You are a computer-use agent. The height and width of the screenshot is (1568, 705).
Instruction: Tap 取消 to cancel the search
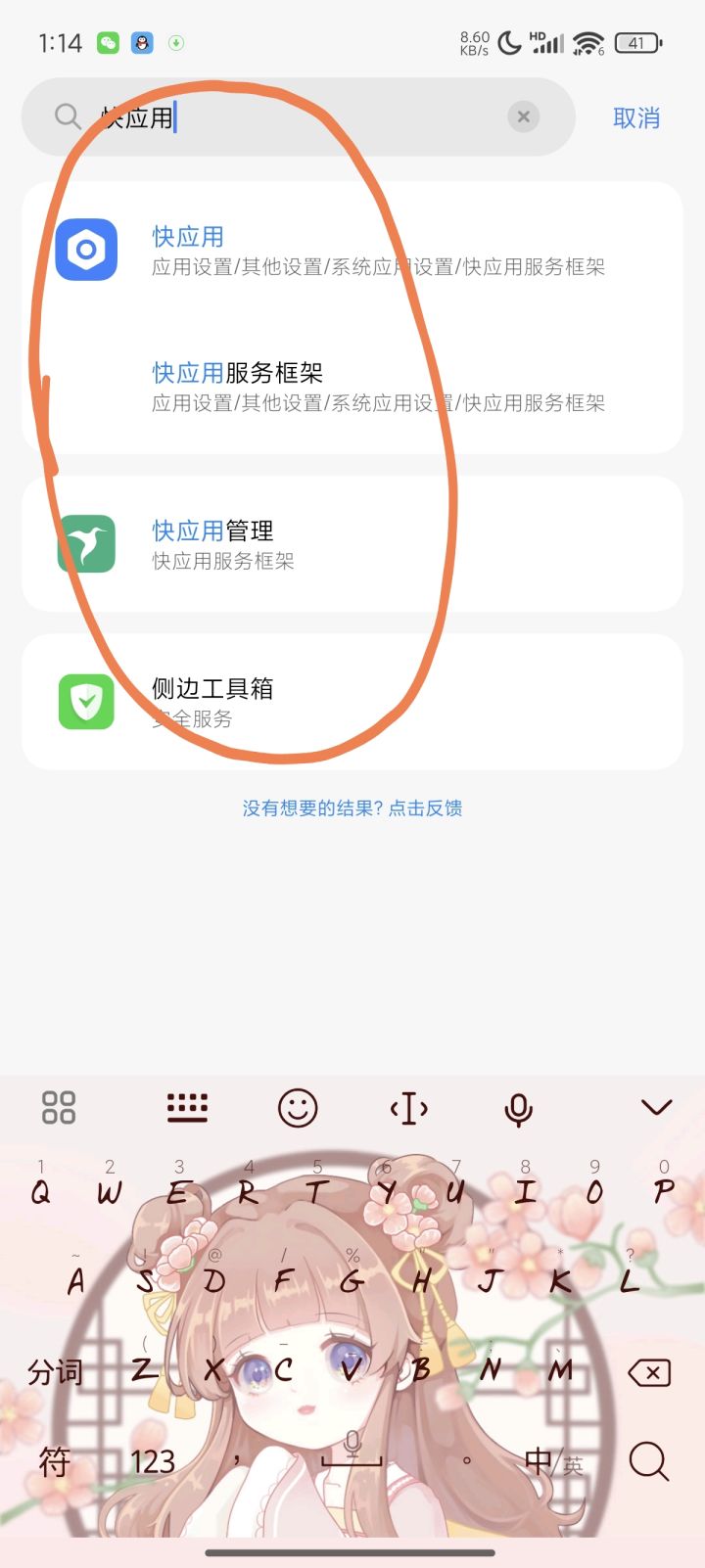tap(636, 117)
